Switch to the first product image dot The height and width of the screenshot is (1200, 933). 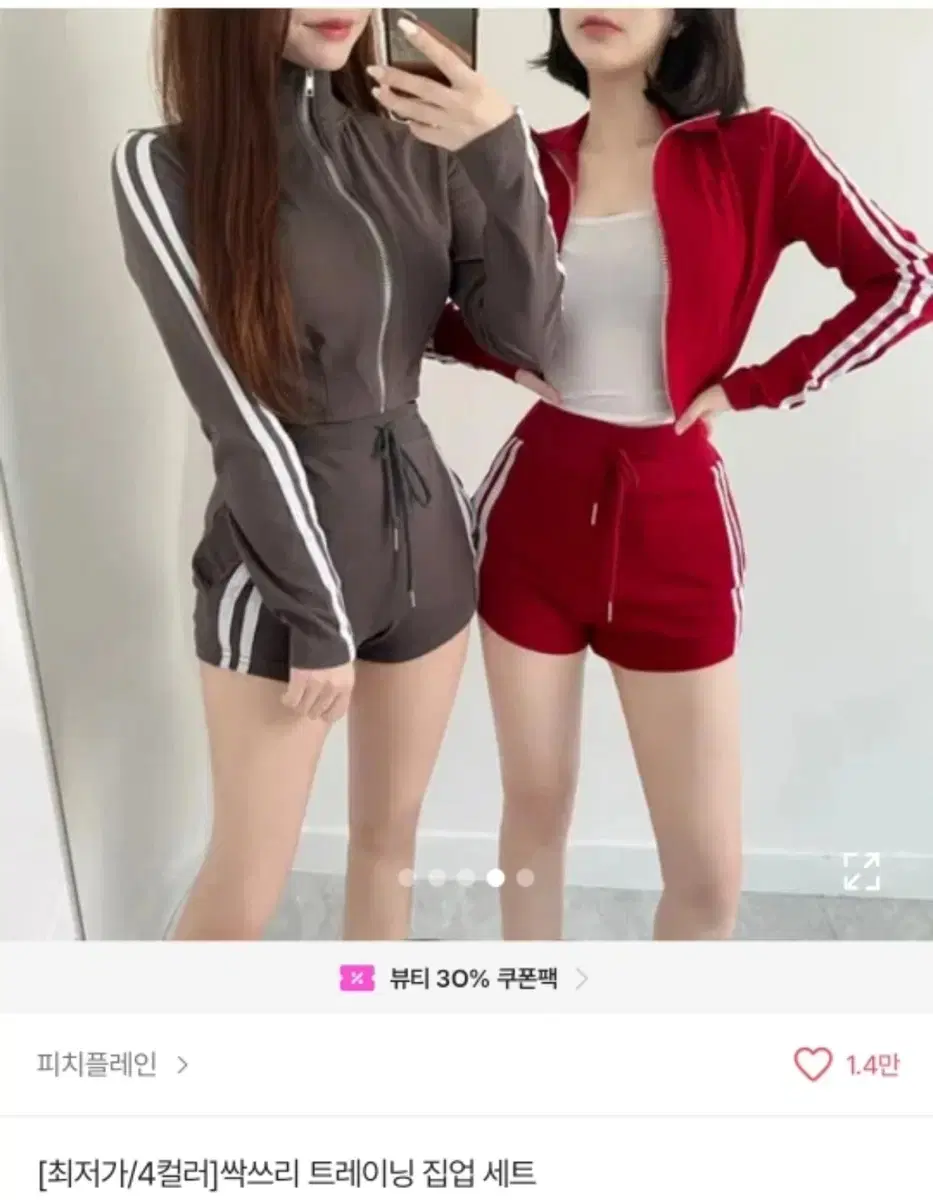(x=404, y=874)
